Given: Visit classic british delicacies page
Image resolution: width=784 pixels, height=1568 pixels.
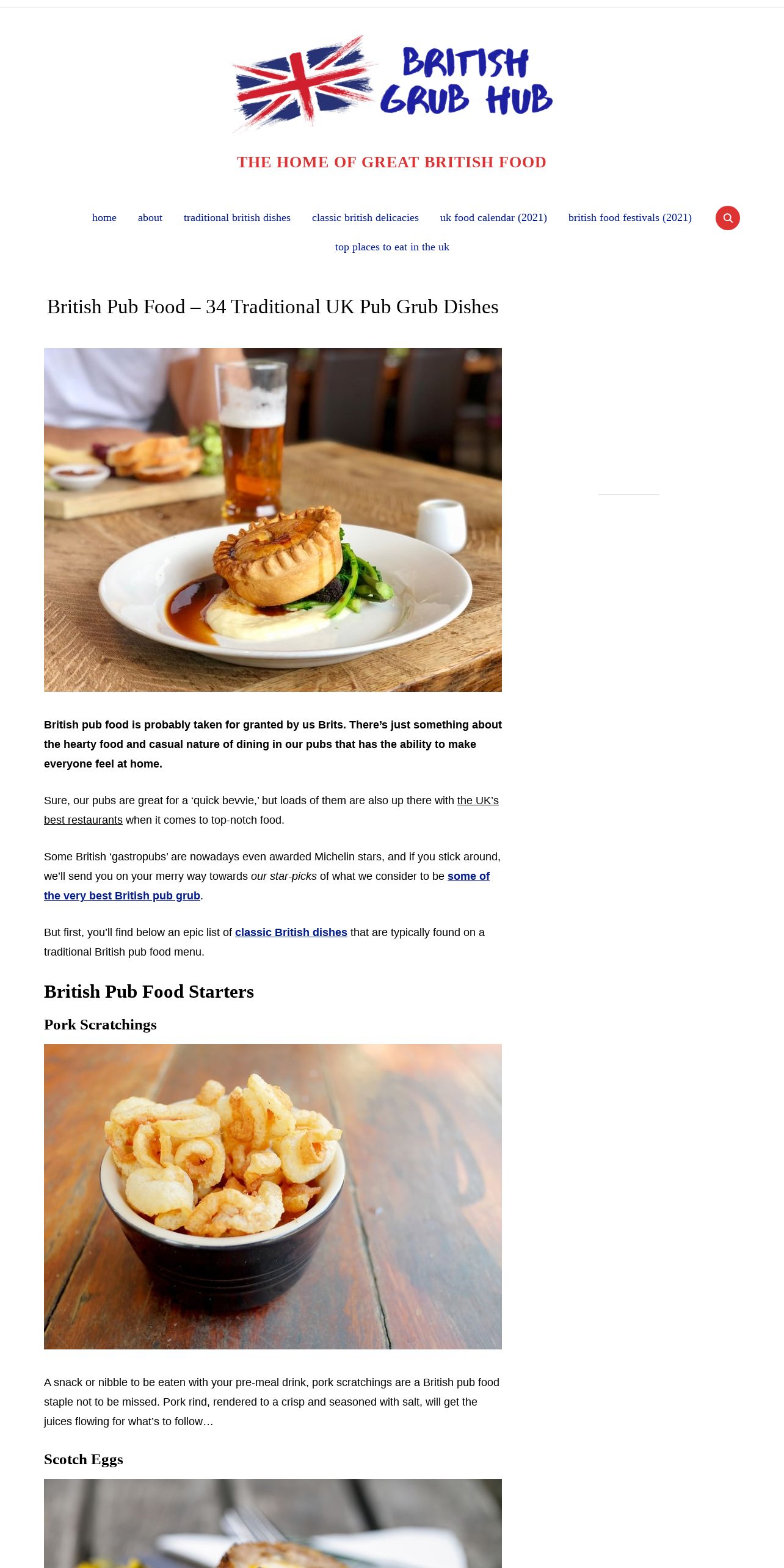Looking at the screenshot, I should coord(365,218).
